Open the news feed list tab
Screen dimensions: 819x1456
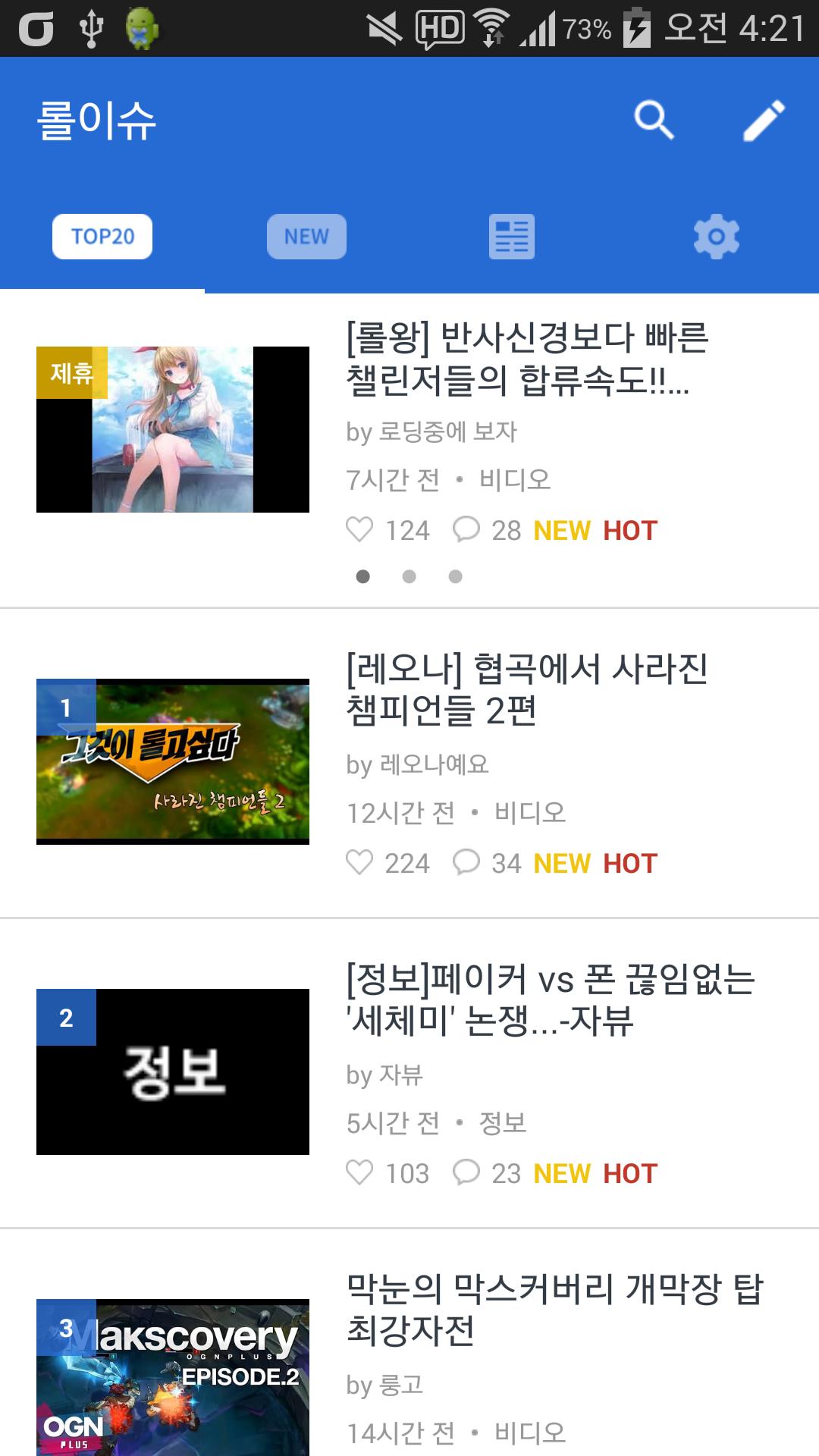511,237
